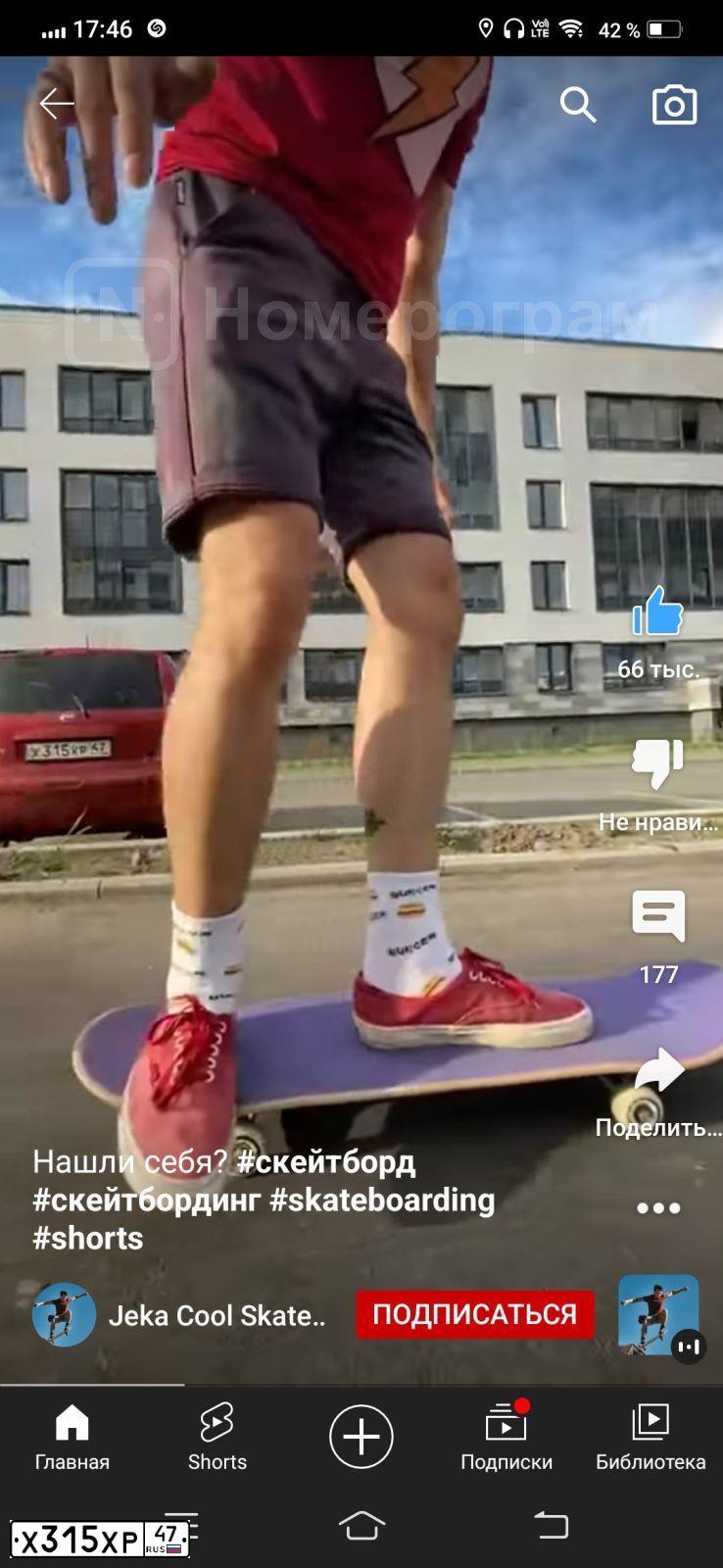
Task: Go back using the top-left arrow
Action: (56, 103)
